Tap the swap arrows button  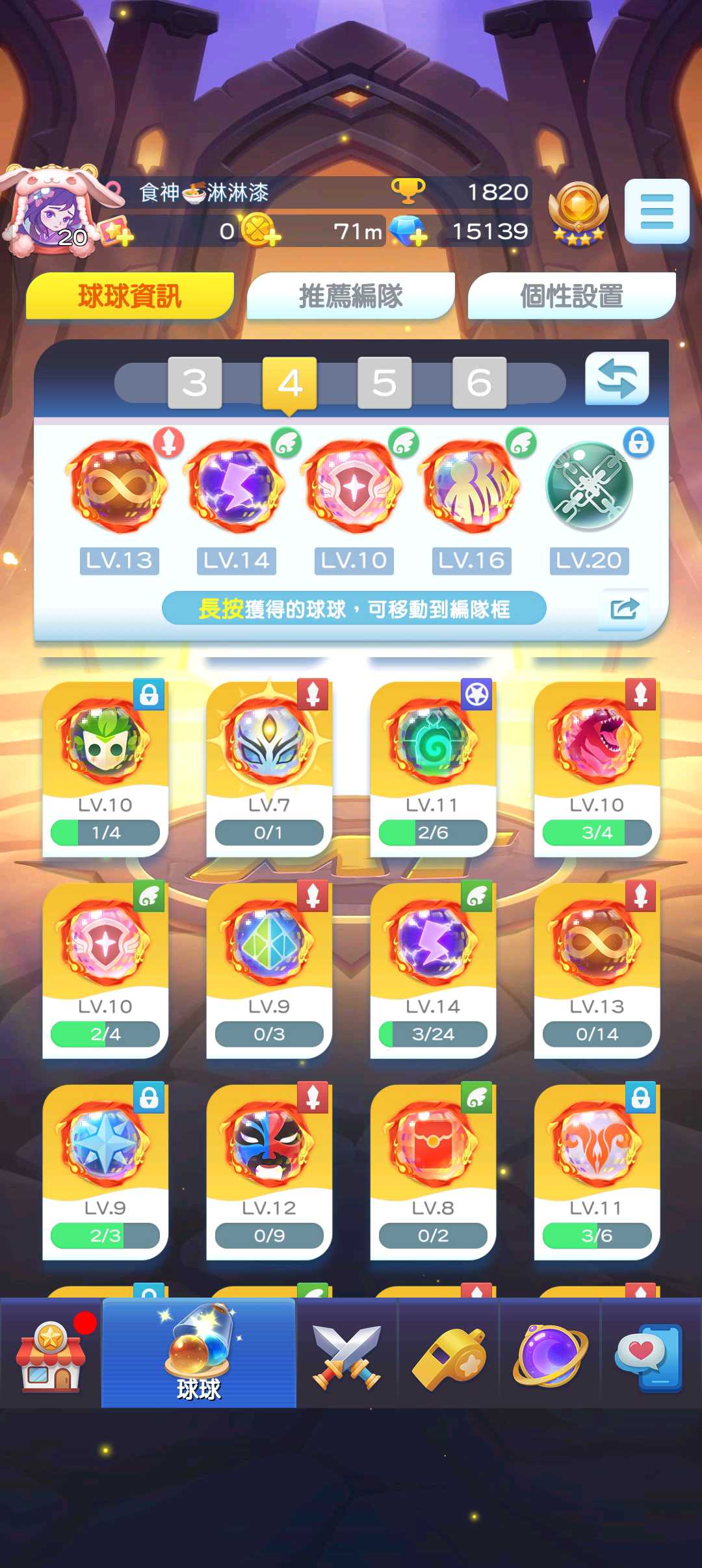click(617, 378)
